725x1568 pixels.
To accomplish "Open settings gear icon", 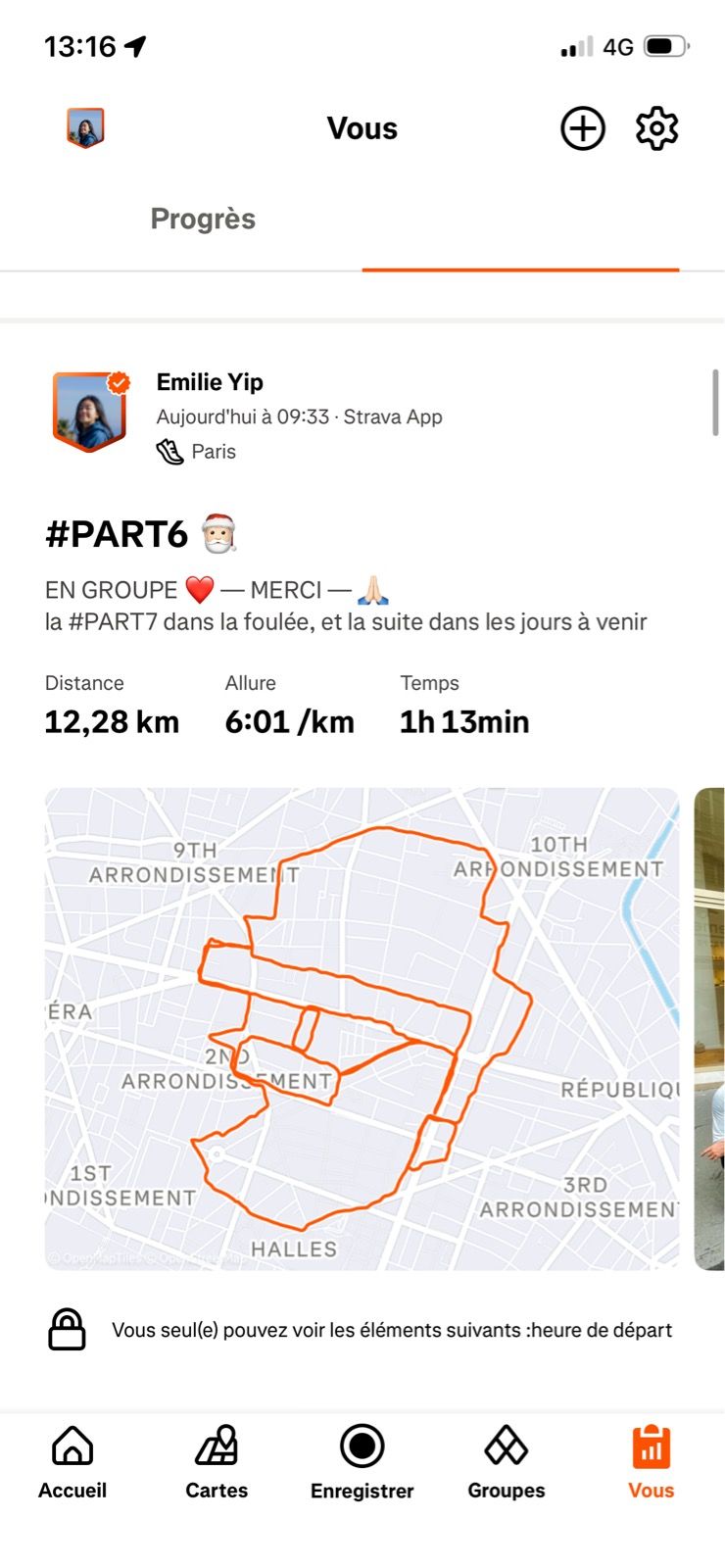I will [656, 128].
